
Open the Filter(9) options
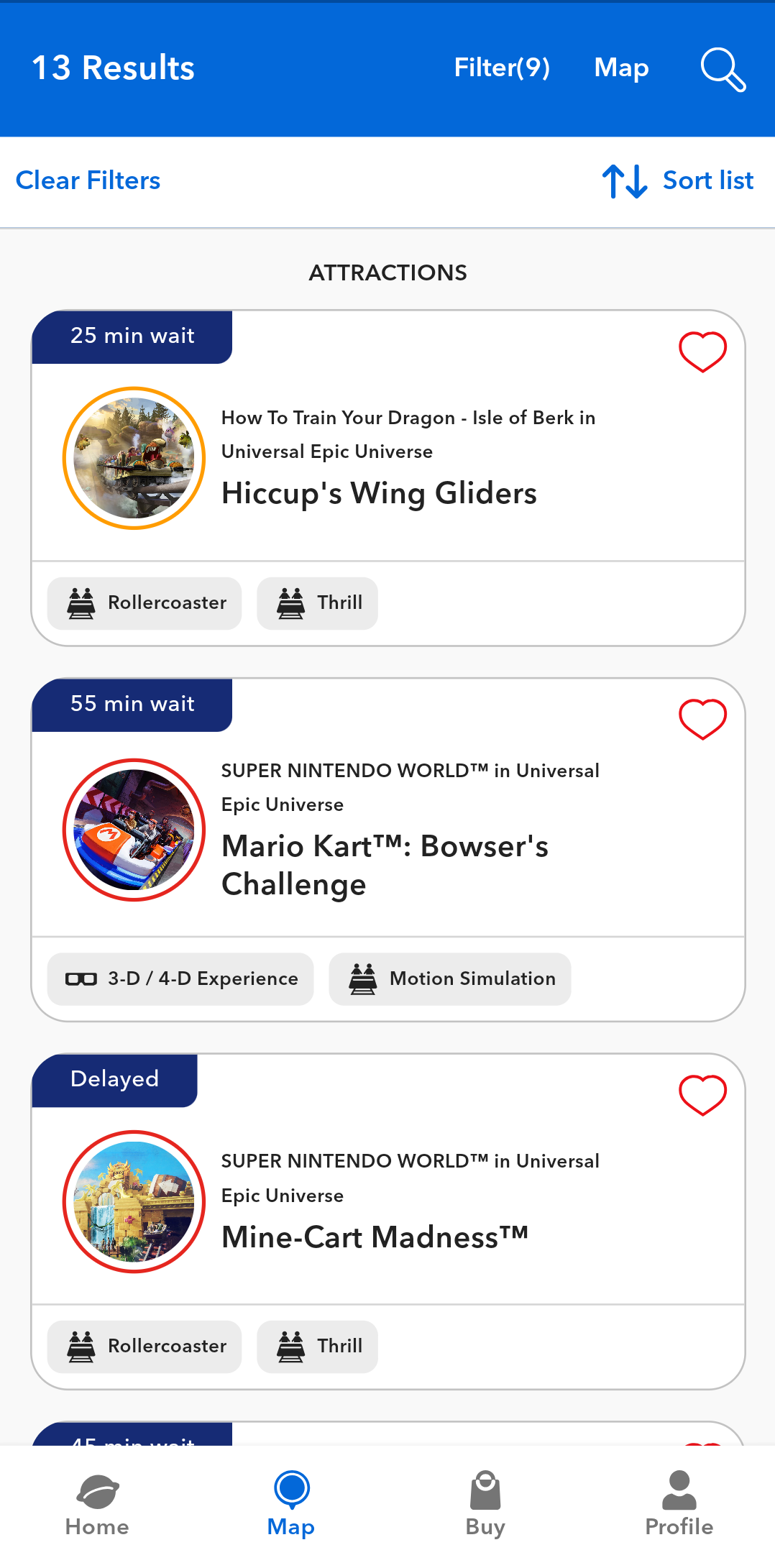coord(502,68)
